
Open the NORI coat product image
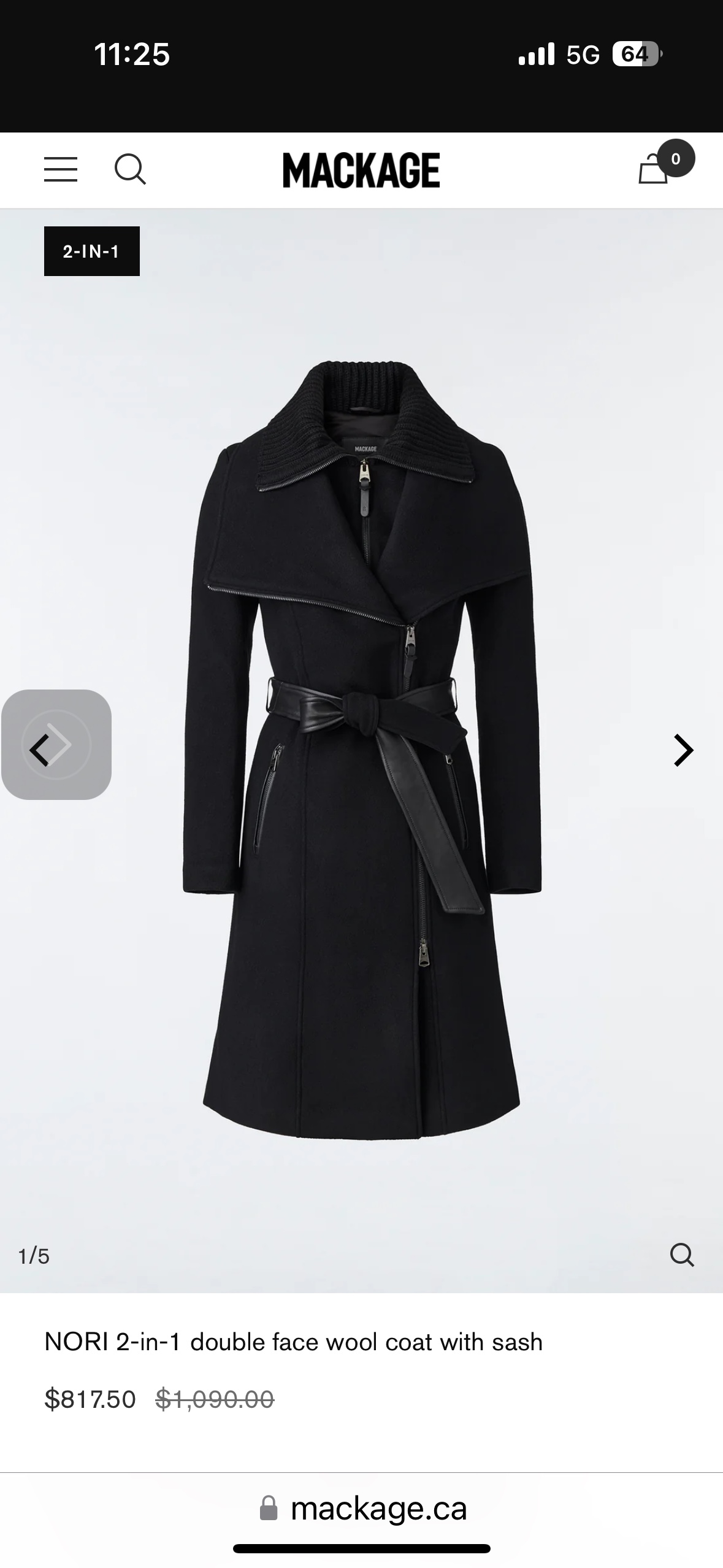click(362, 748)
